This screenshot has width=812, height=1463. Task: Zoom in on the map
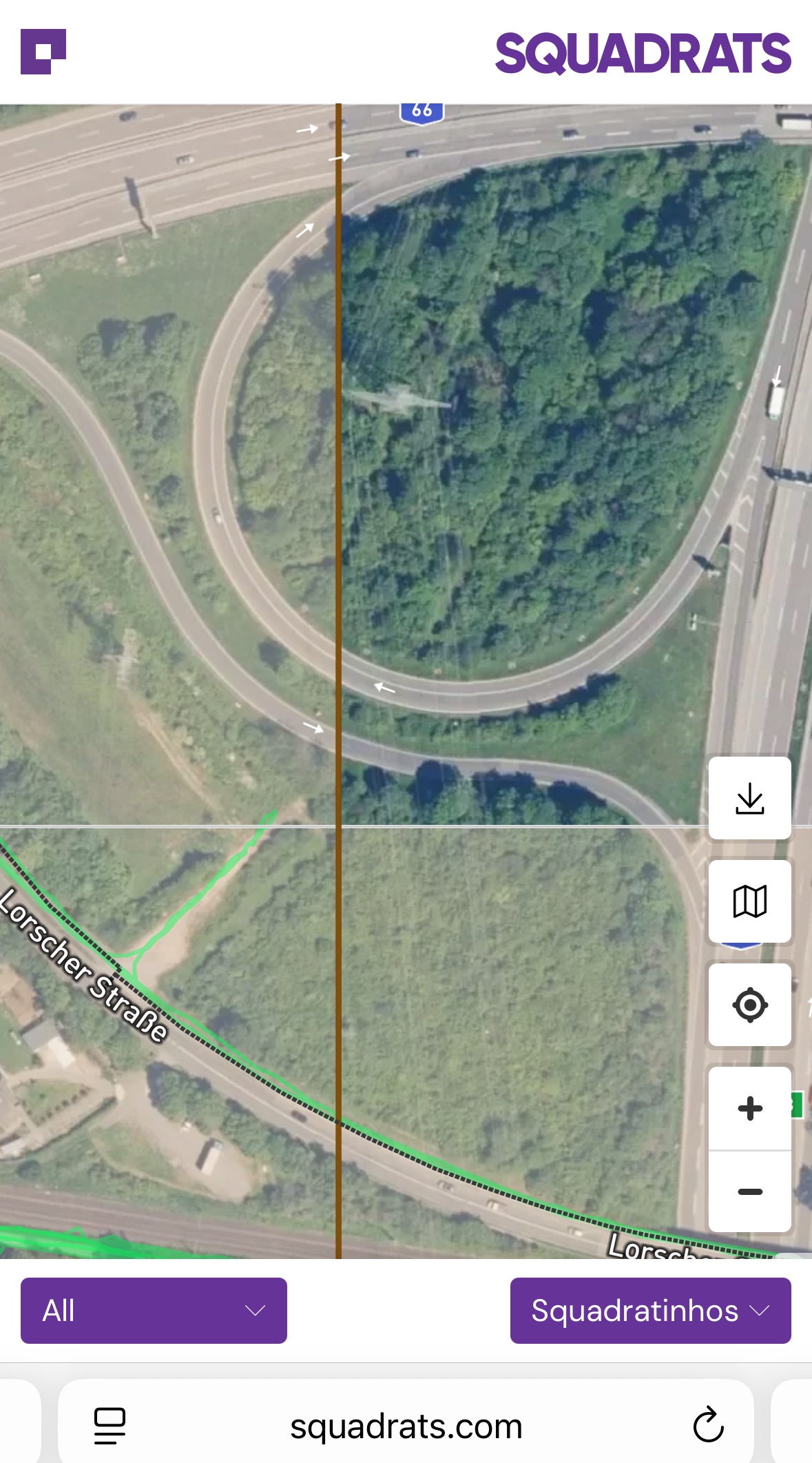(x=749, y=1108)
